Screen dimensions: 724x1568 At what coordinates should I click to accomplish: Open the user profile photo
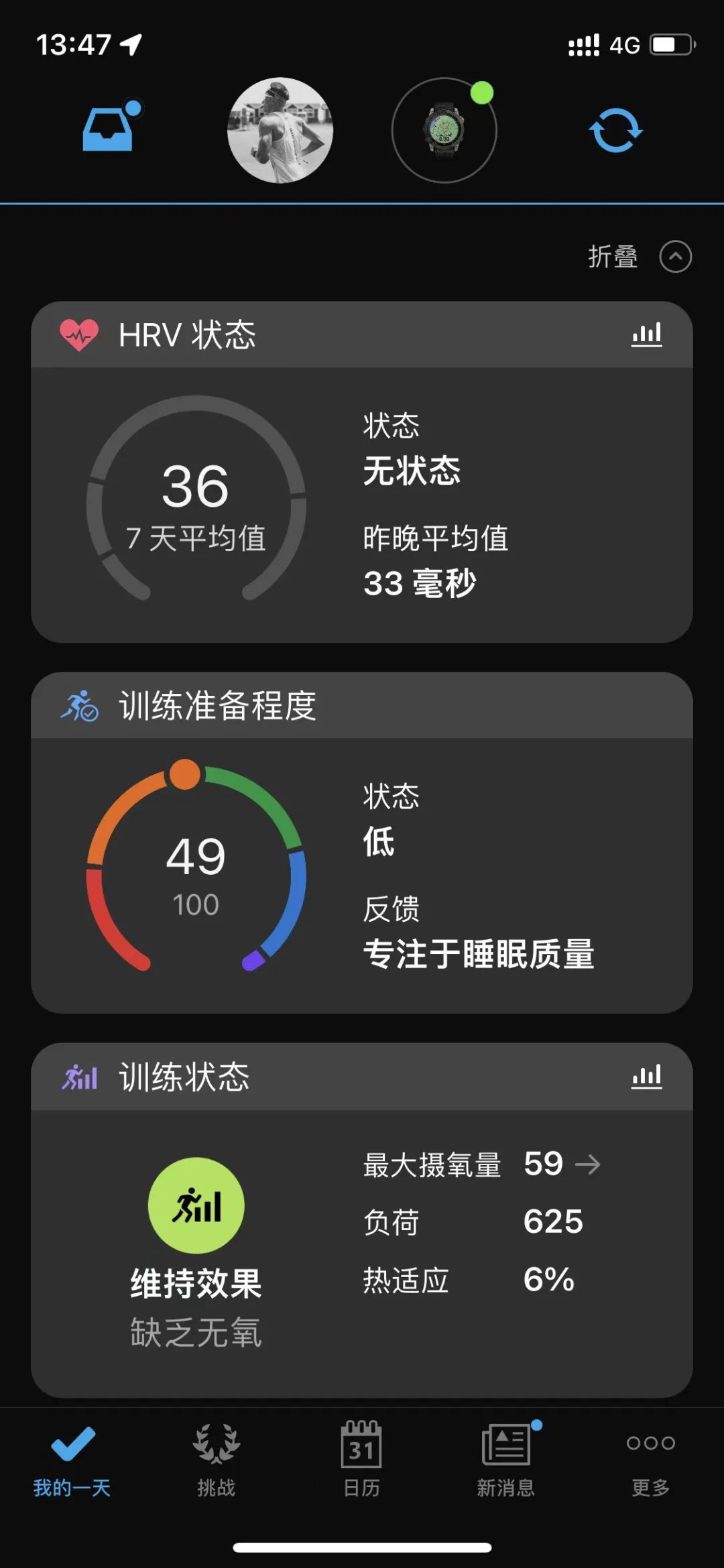[280, 130]
